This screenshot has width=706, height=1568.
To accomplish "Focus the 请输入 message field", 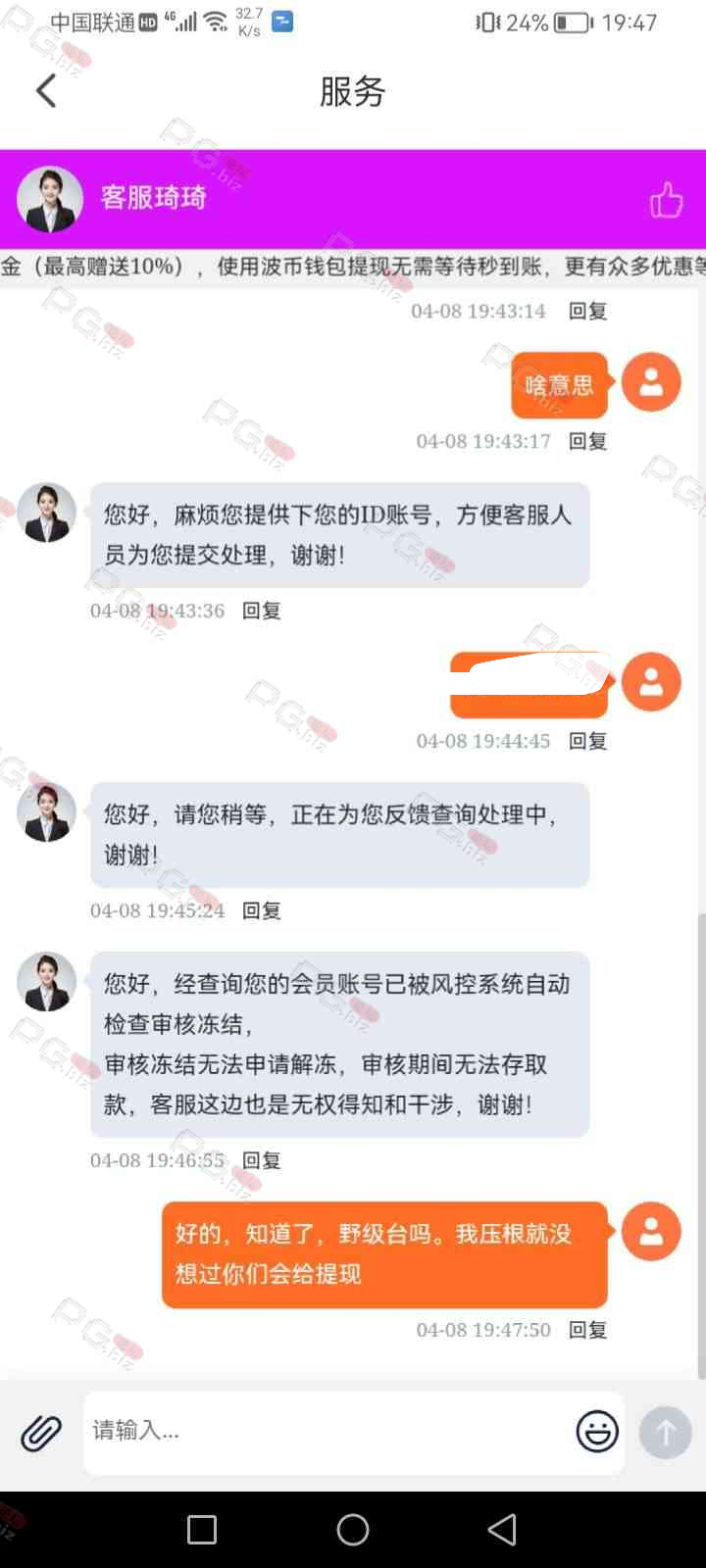I will coord(324,1431).
